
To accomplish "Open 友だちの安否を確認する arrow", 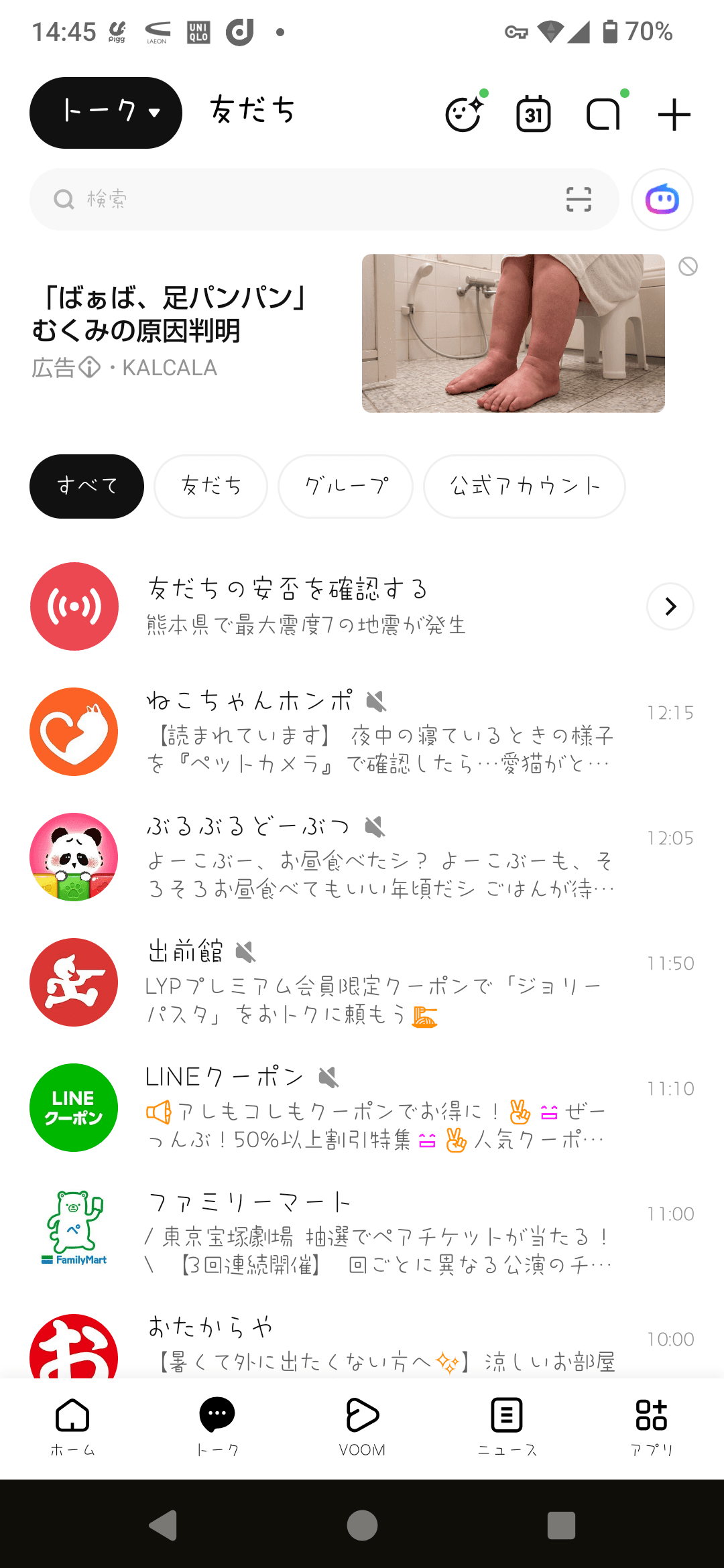I will click(670, 606).
